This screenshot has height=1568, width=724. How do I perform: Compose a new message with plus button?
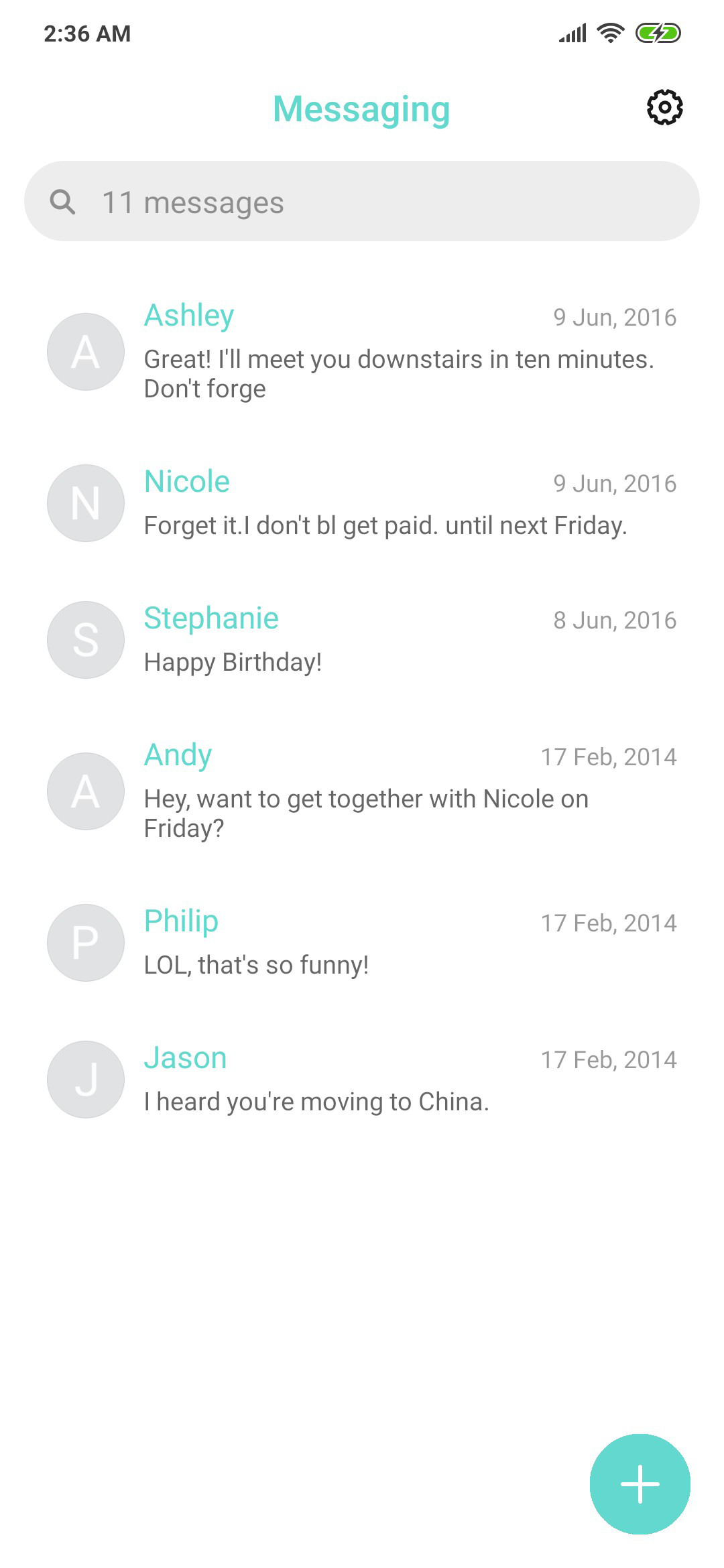point(640,1484)
